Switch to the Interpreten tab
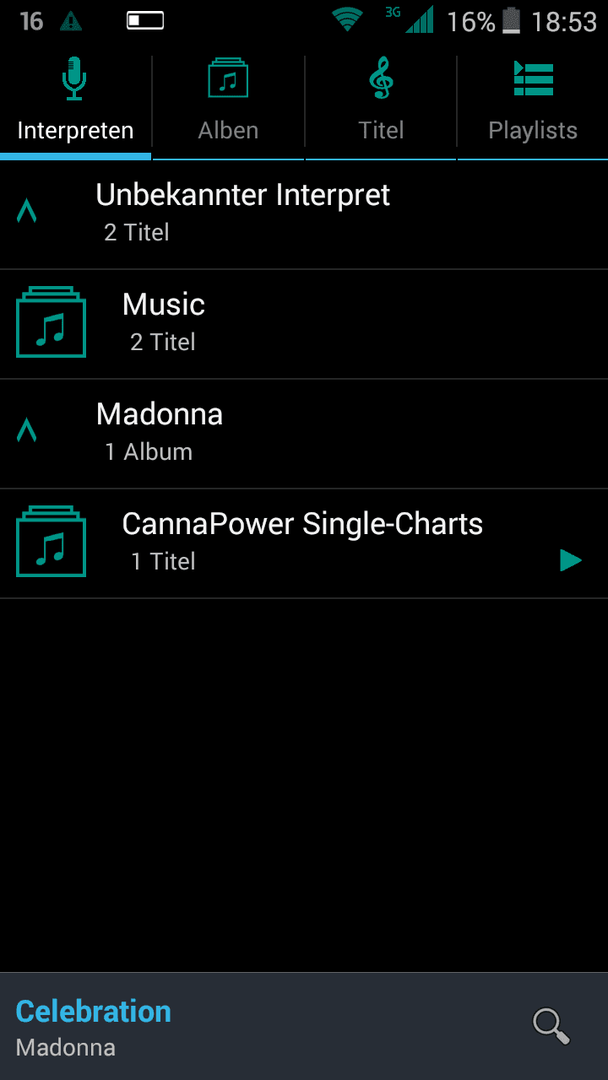The height and width of the screenshot is (1080, 608). coord(75,101)
